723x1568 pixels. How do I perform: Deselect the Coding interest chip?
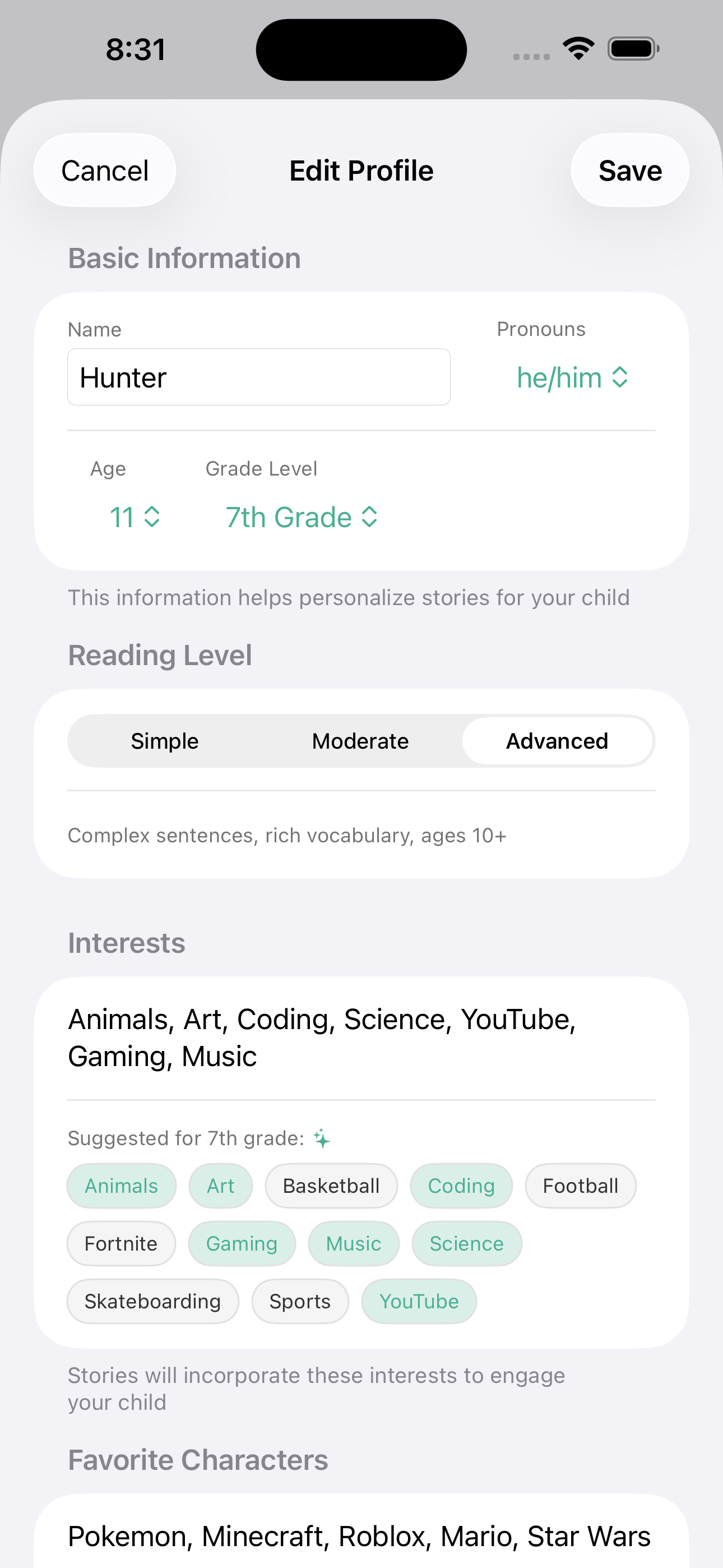tap(461, 1185)
